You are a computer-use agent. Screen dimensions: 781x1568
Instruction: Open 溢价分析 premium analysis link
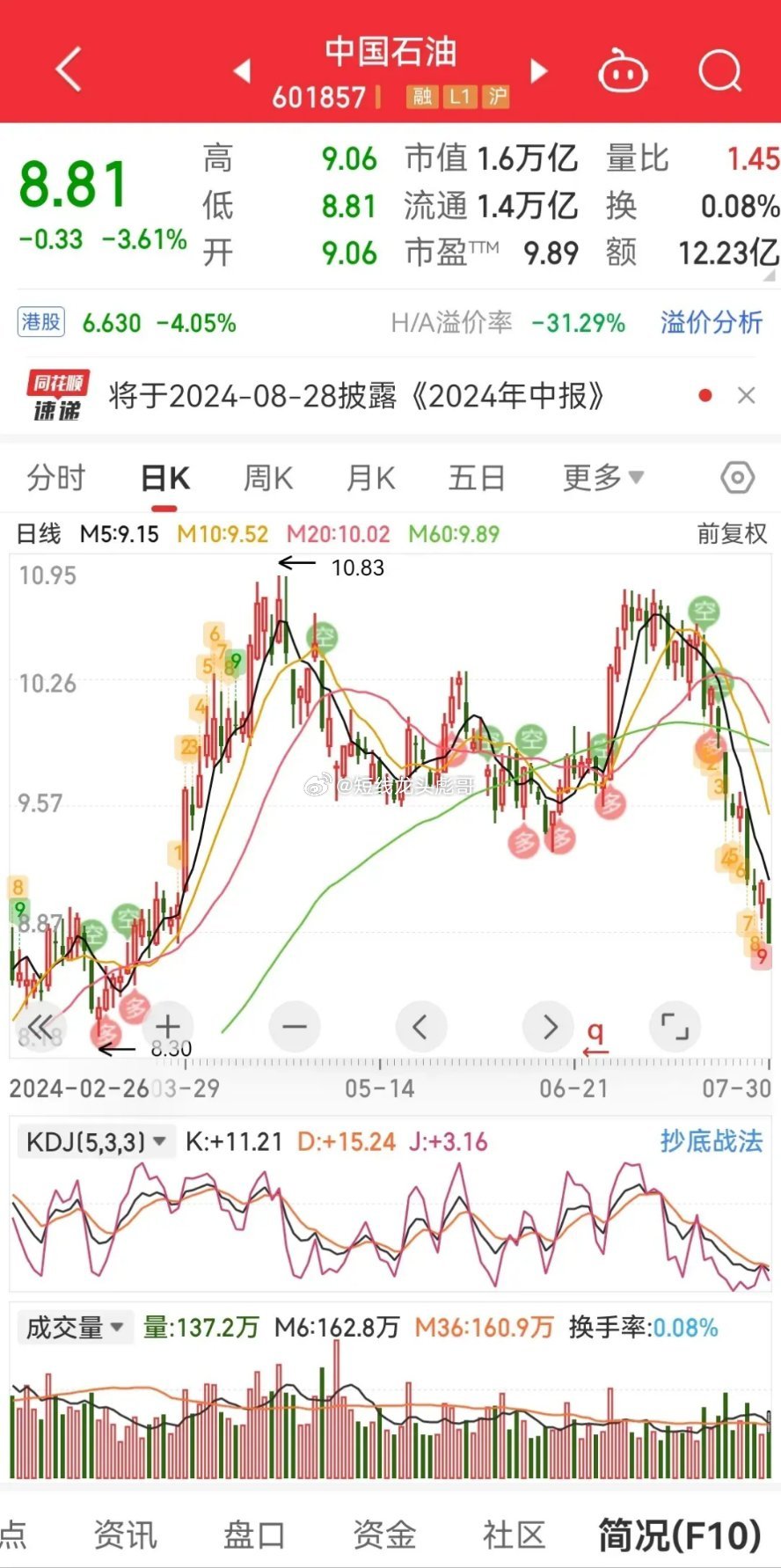(x=711, y=323)
